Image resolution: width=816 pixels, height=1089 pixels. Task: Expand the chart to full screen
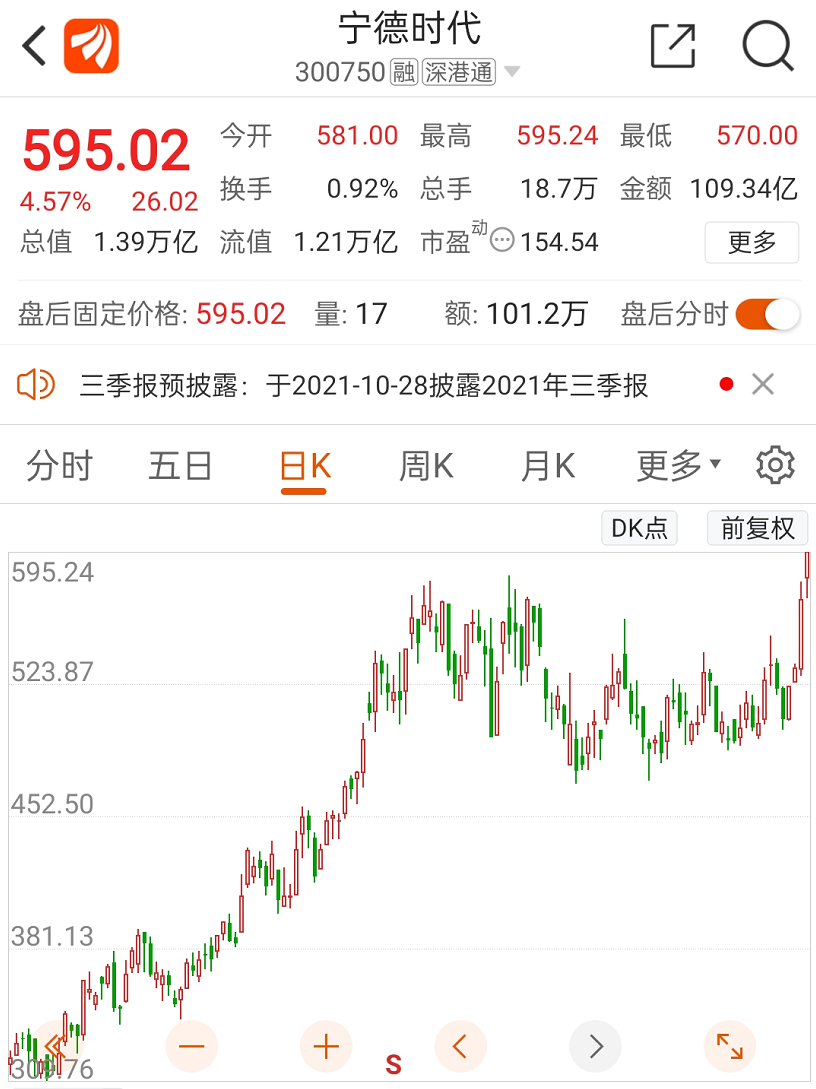coord(730,1047)
